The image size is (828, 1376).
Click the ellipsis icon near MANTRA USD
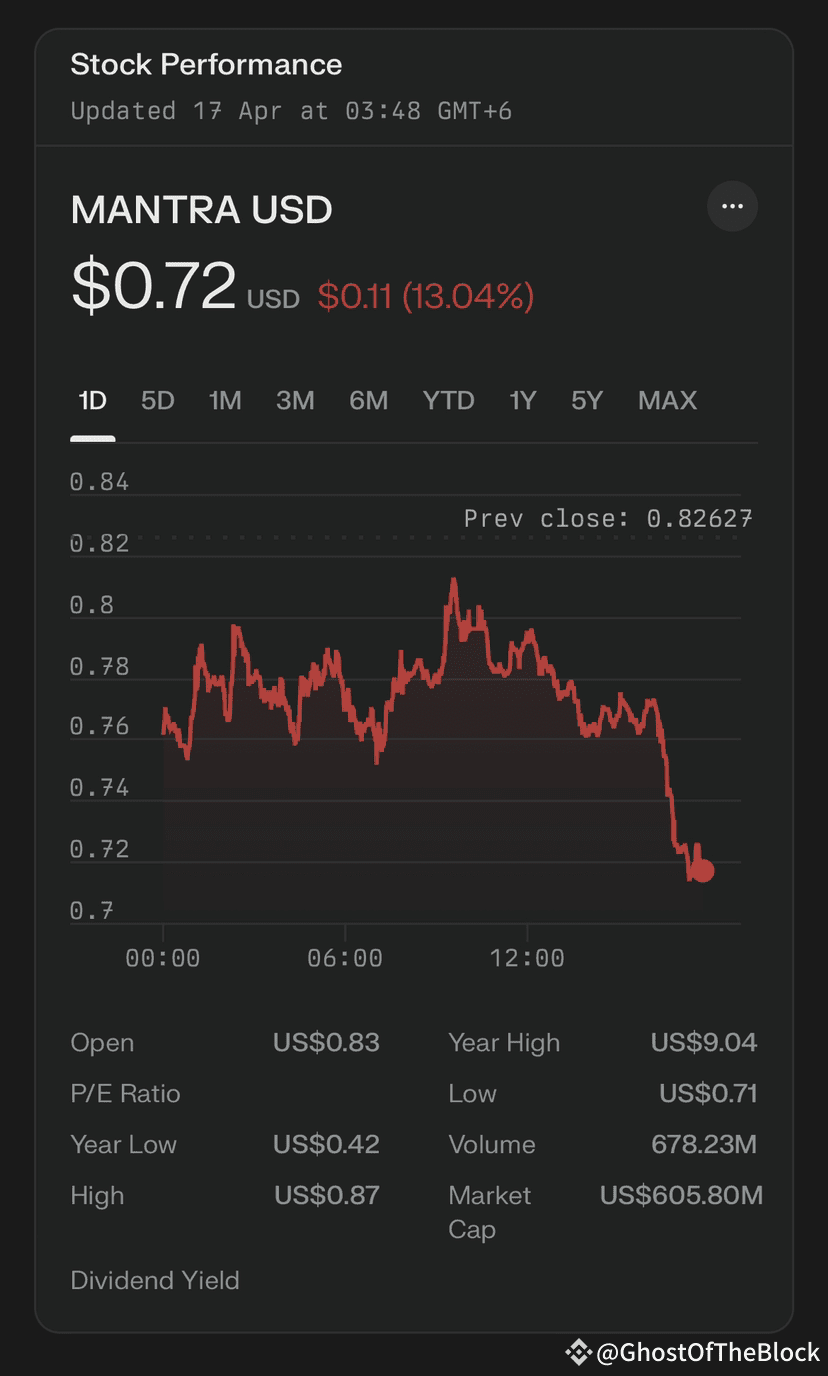pos(732,207)
